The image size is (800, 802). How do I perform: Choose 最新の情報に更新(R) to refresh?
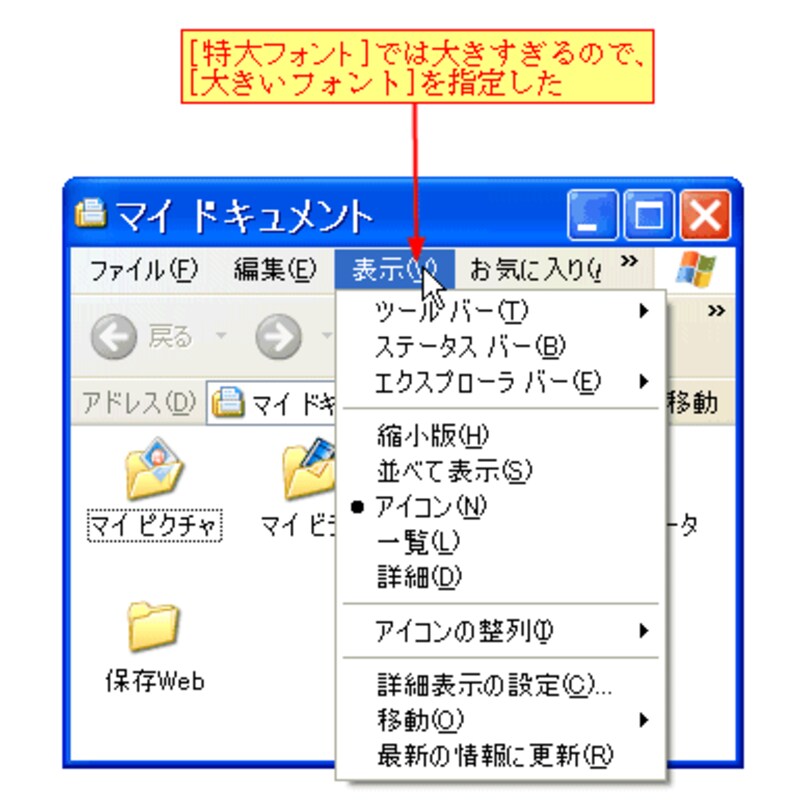(494, 755)
